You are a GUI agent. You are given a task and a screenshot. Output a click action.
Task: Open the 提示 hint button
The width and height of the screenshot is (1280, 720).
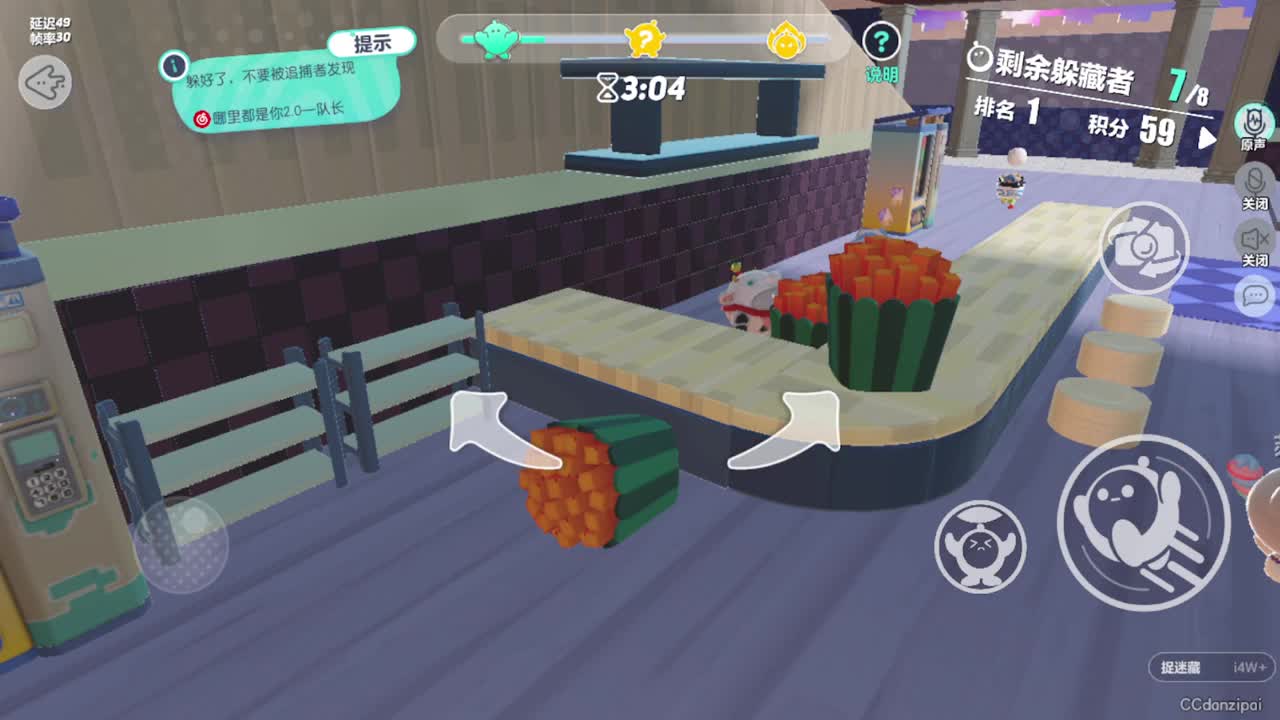tap(371, 43)
